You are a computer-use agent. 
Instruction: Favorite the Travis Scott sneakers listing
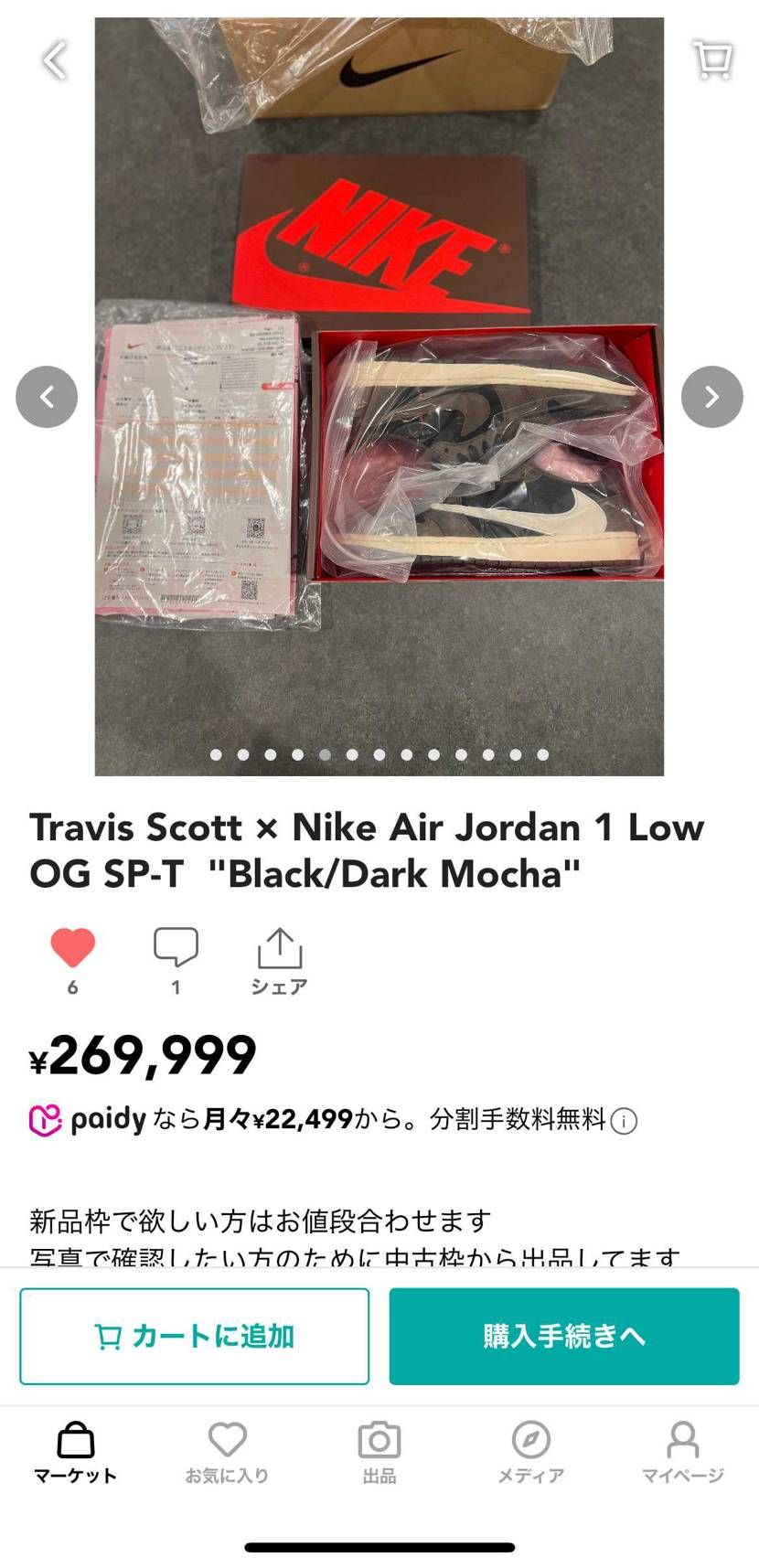click(x=73, y=949)
